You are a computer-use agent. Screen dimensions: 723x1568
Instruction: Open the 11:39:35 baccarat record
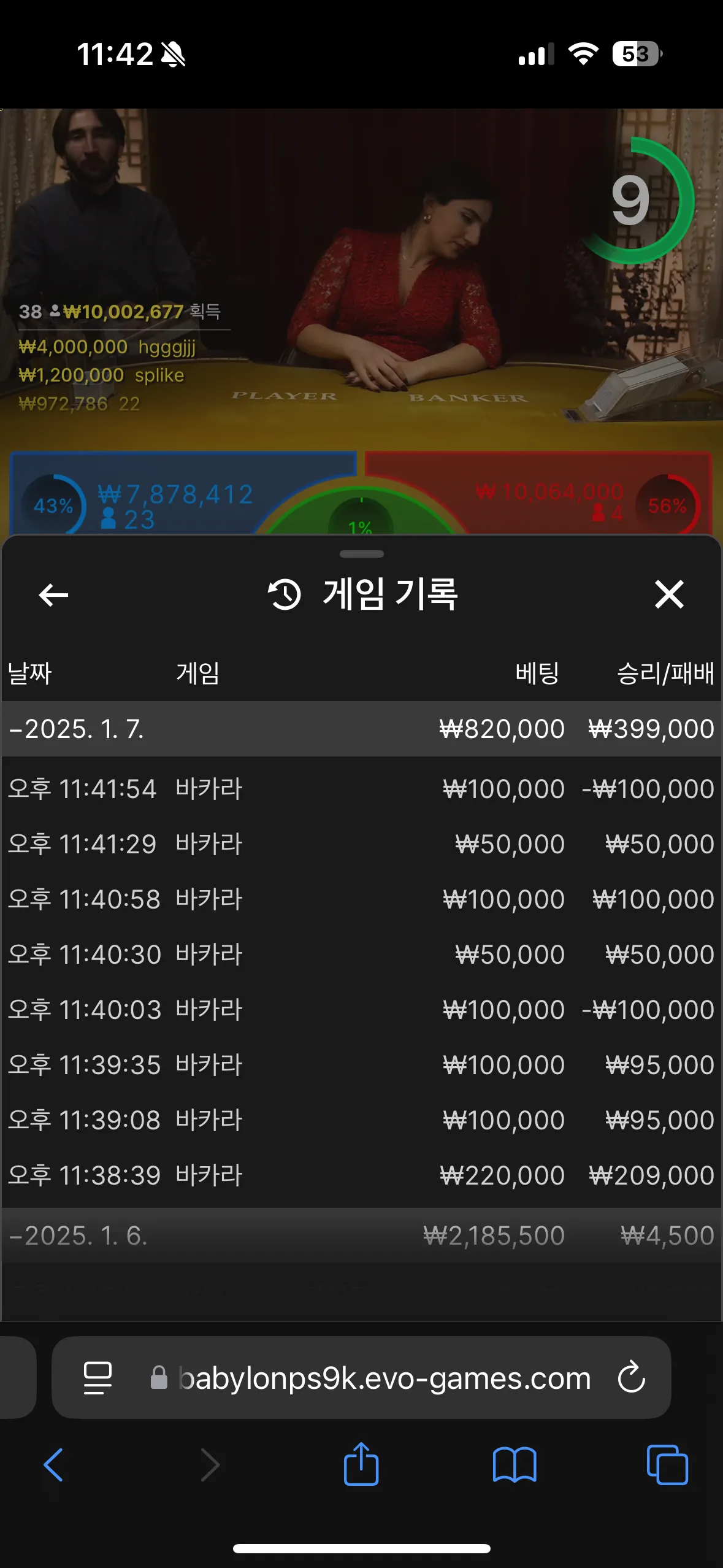click(x=361, y=1064)
